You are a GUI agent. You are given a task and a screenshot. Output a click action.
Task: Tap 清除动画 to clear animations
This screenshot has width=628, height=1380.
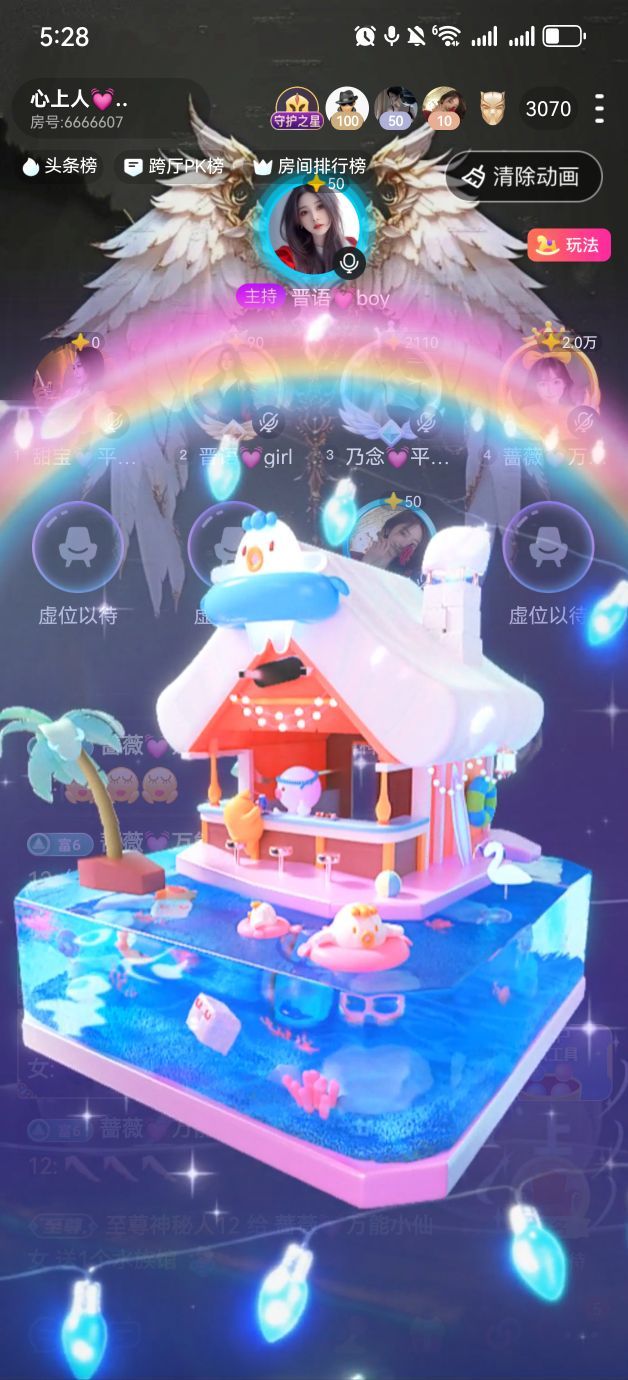point(523,177)
